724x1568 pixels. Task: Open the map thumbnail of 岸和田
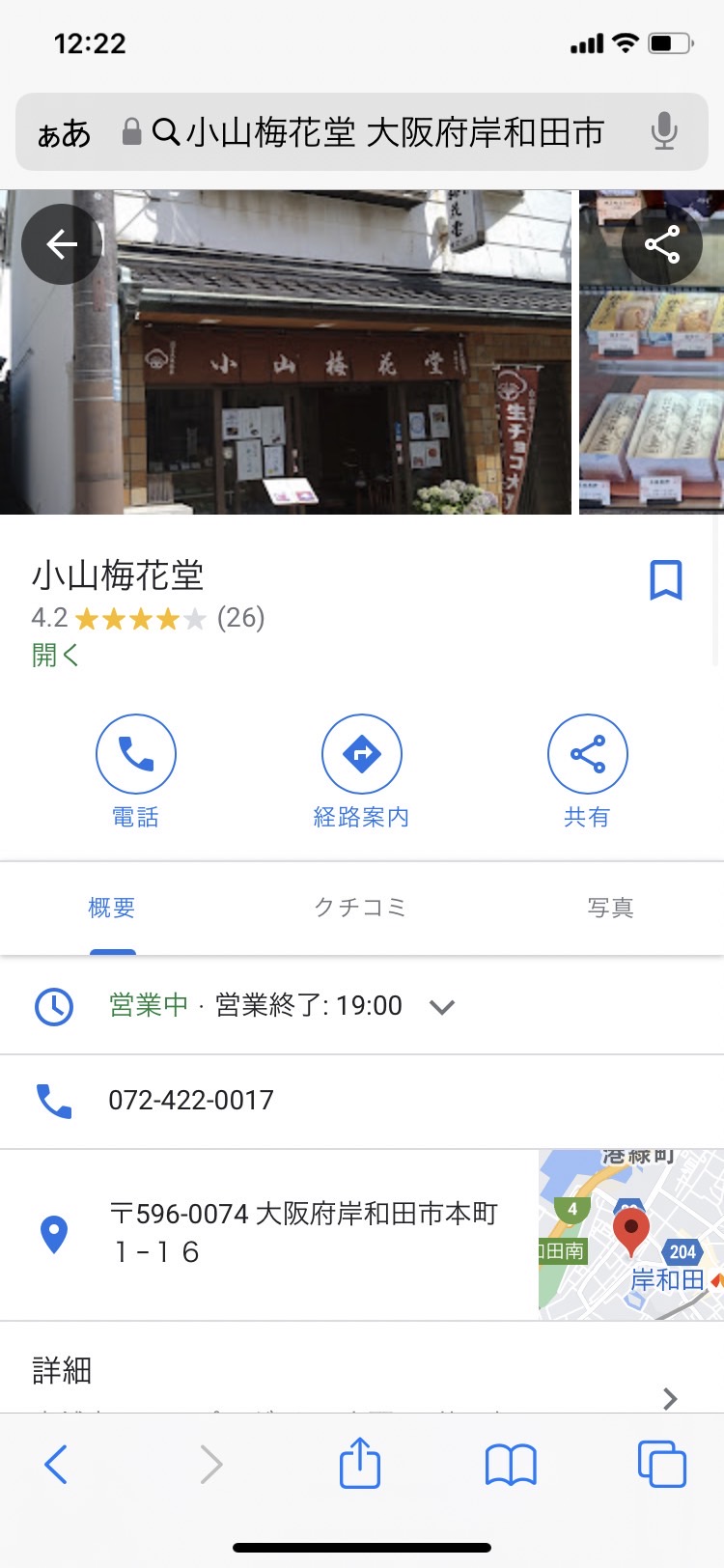point(630,1234)
